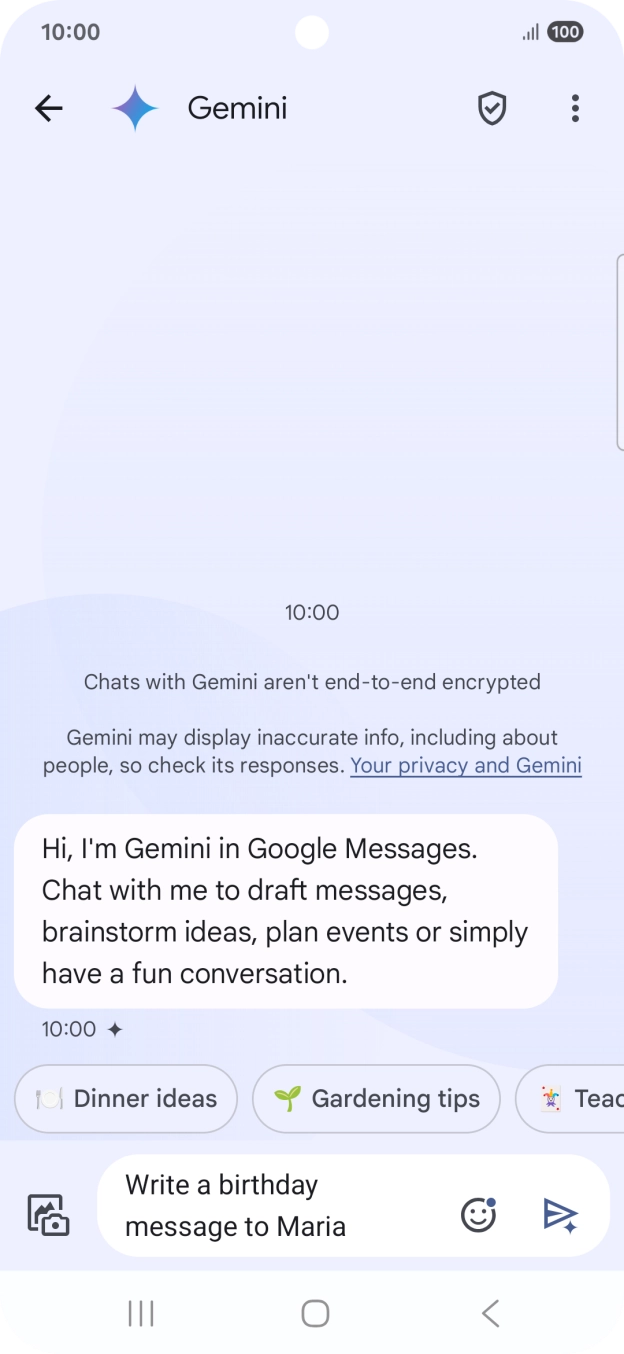
Task: Open the shield verification icon
Action: [491, 108]
